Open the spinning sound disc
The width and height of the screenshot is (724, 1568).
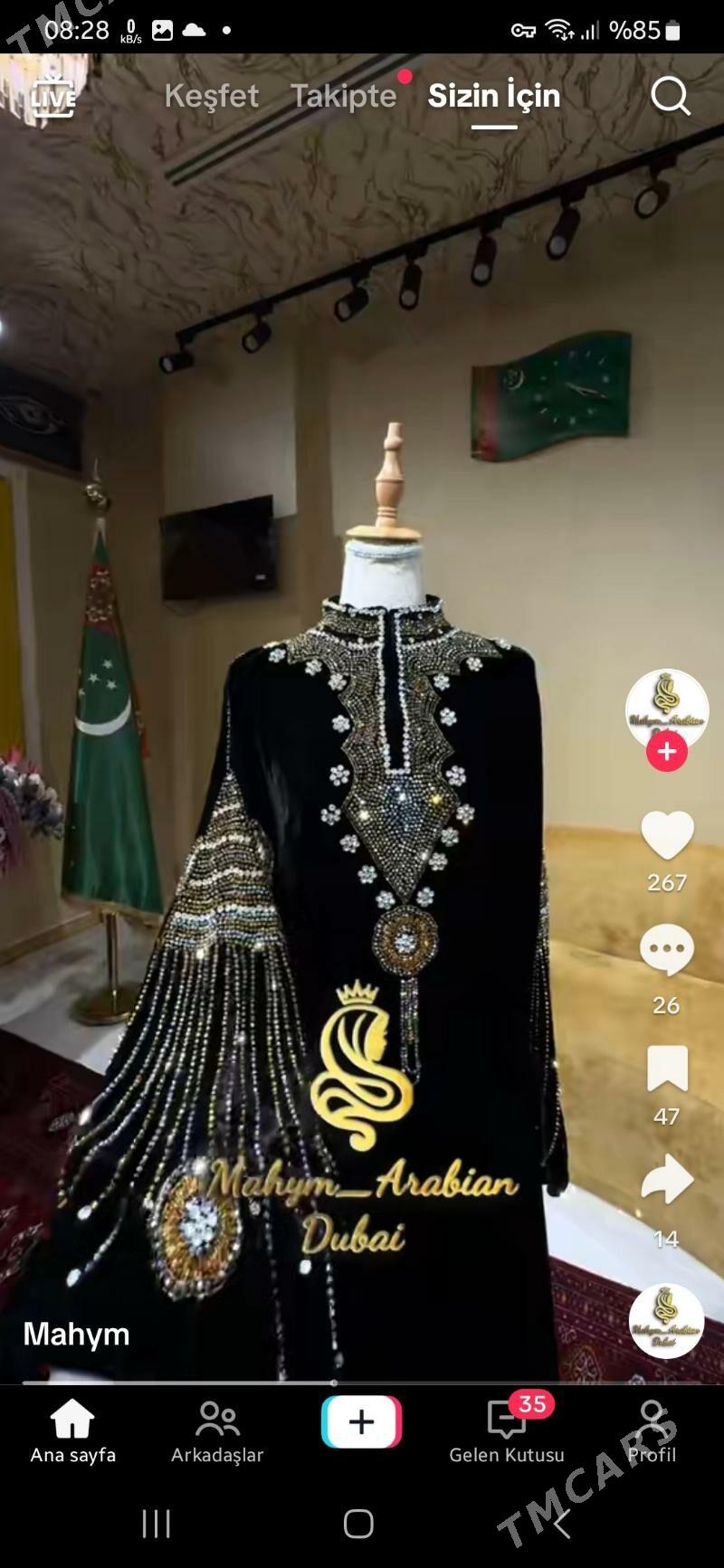pos(667,1321)
